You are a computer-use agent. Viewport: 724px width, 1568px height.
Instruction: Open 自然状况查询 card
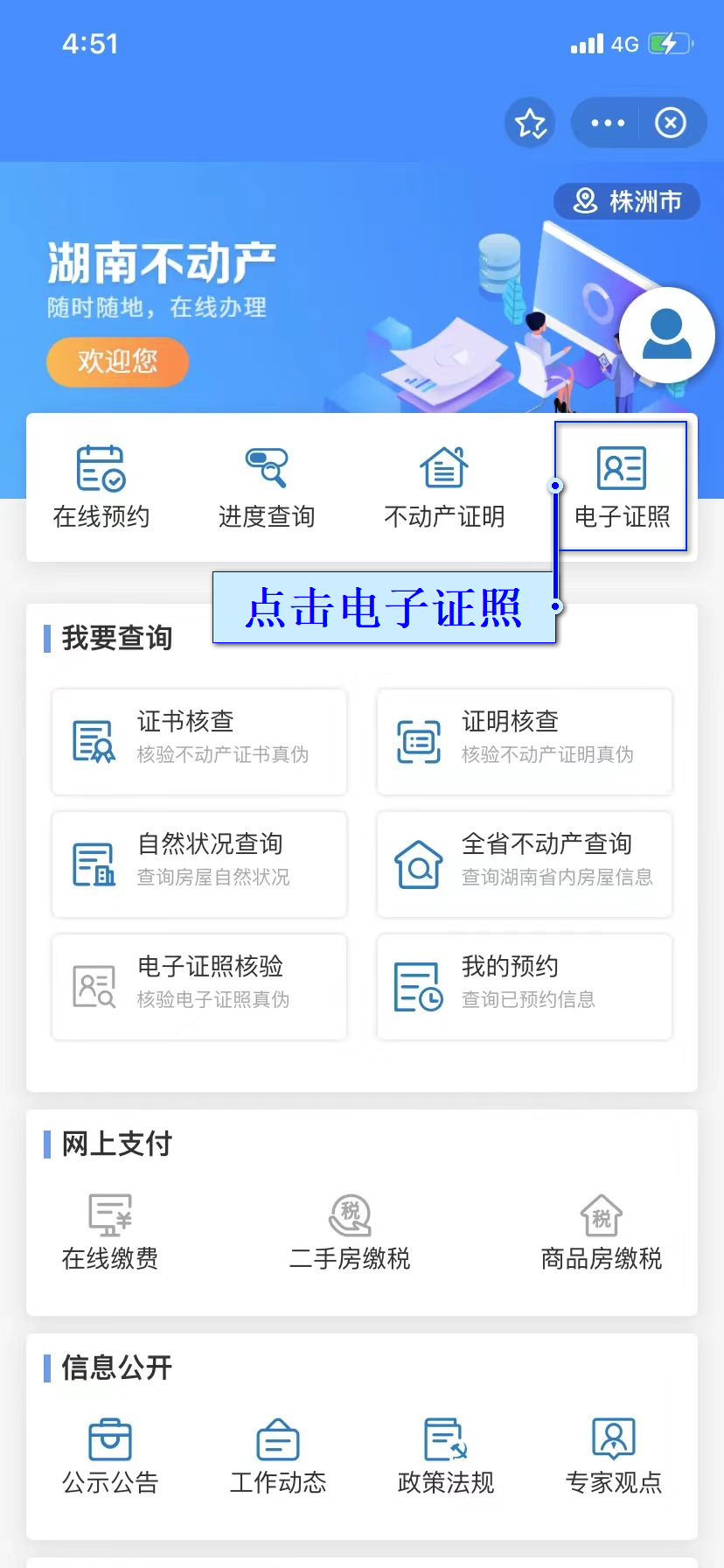coord(199,864)
